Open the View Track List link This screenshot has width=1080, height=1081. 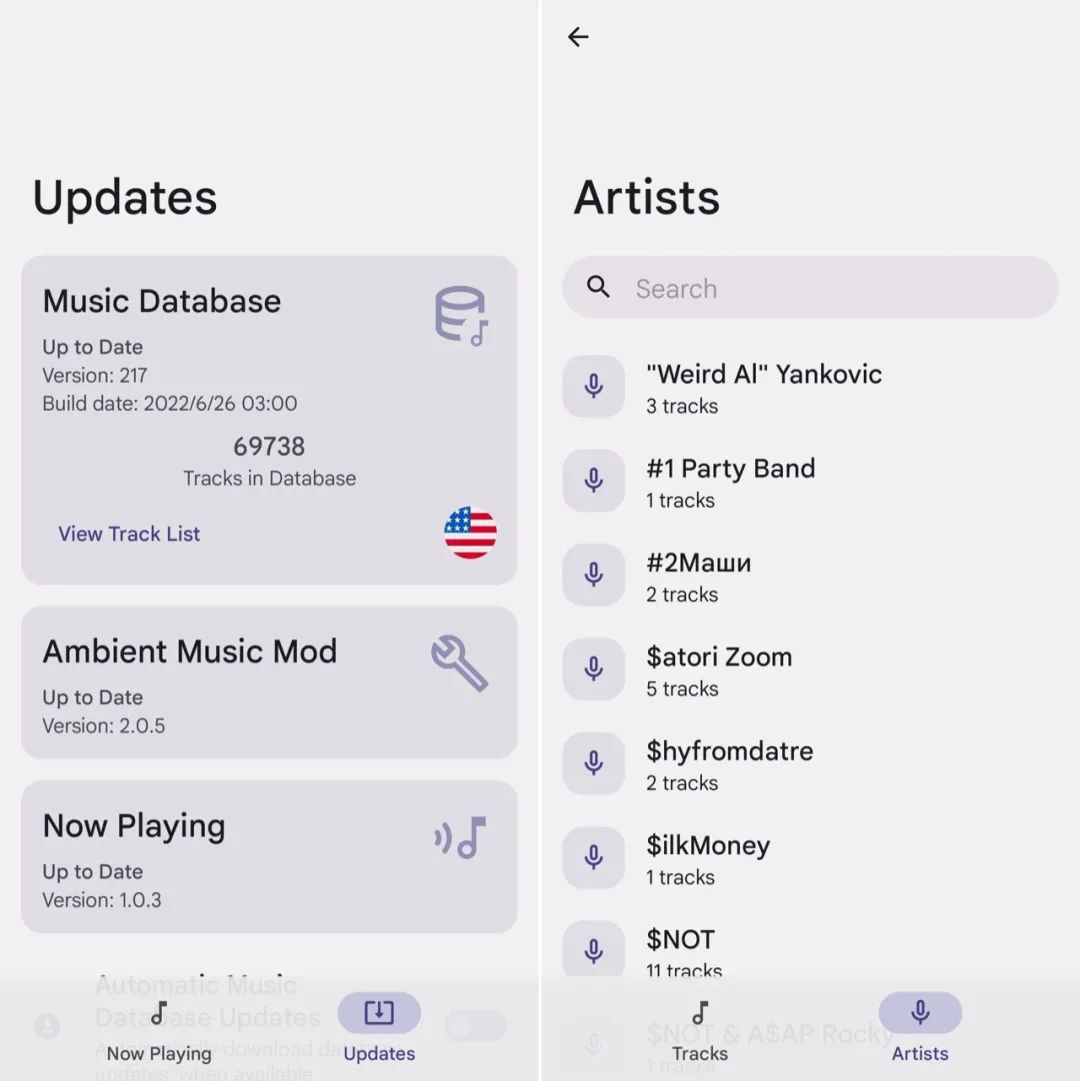(129, 534)
